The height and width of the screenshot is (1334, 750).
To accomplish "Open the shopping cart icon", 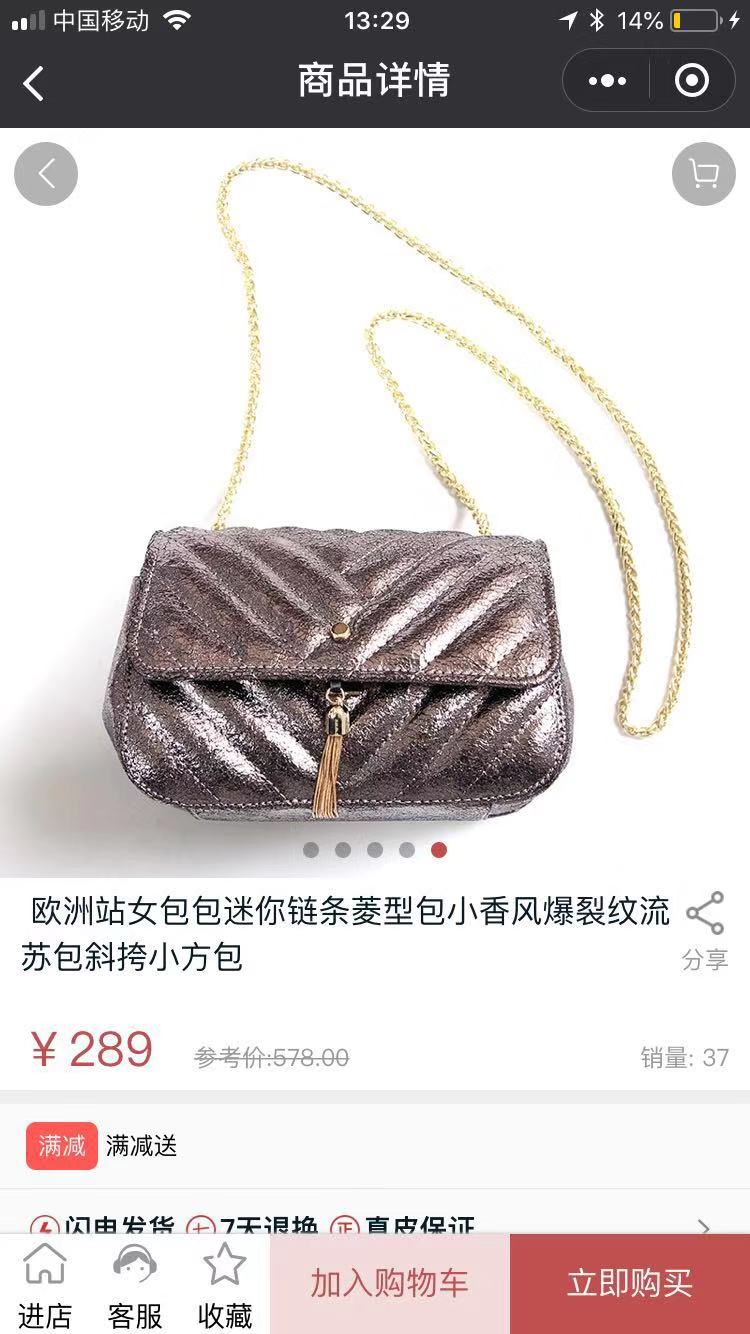I will [703, 174].
